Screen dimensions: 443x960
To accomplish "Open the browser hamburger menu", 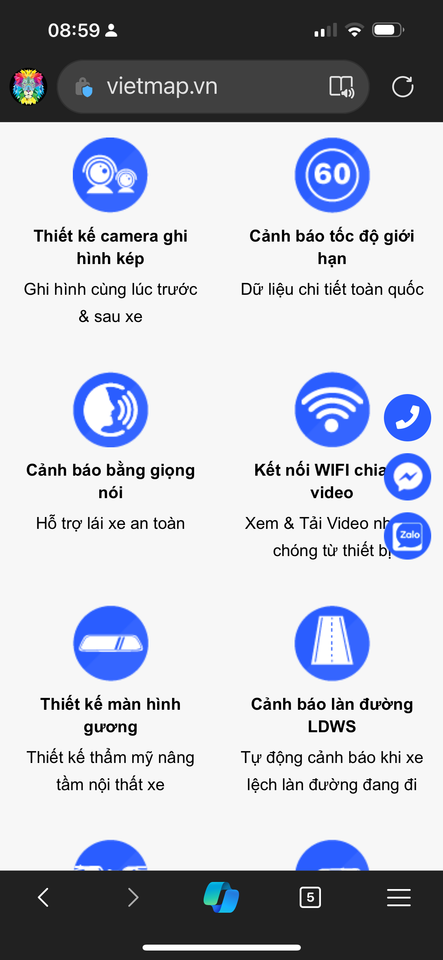I will click(x=399, y=898).
